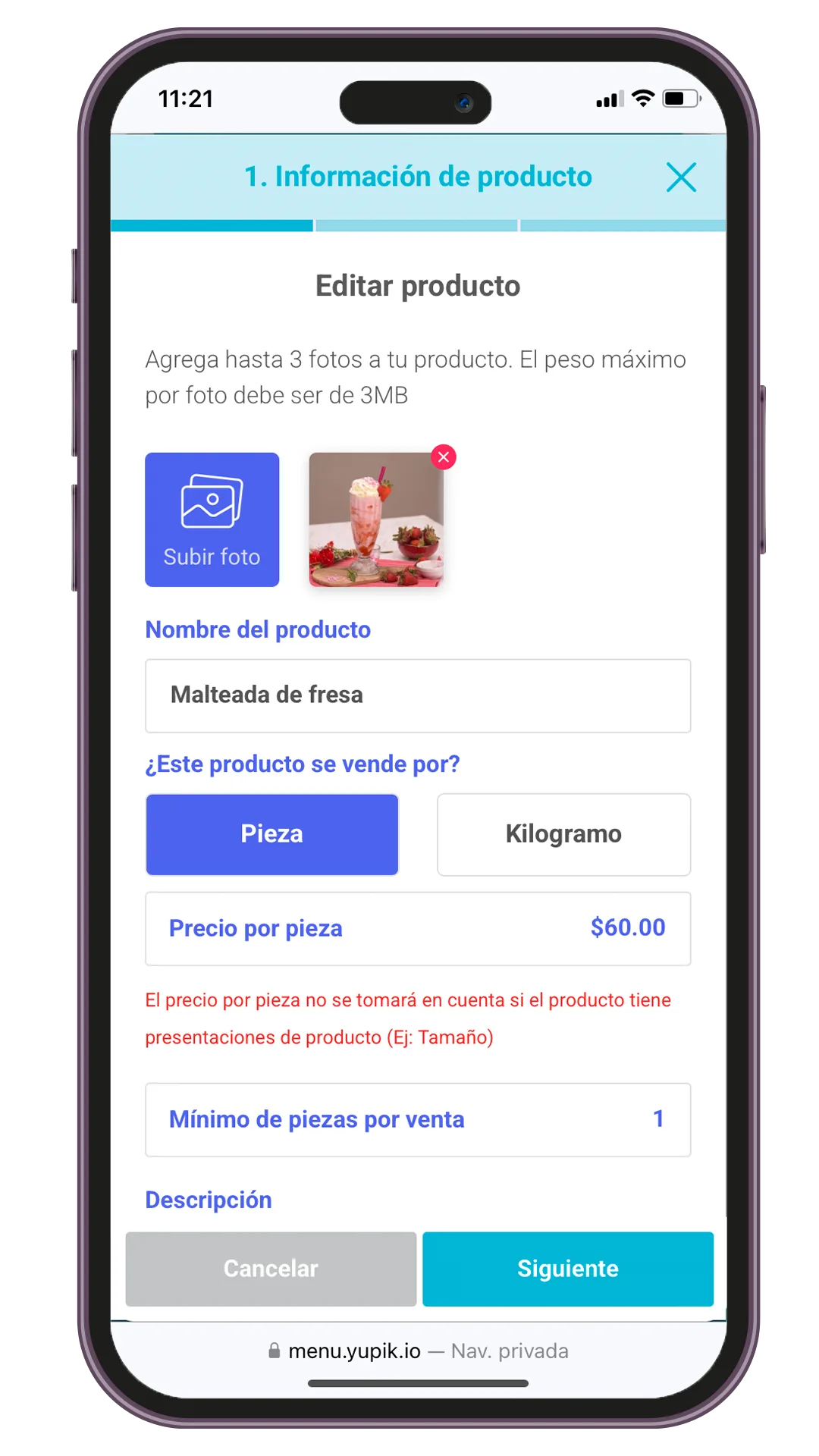Edit Mínimo de piezas por venta field
Screen dimensions: 819x1456
pyautogui.click(x=418, y=1119)
